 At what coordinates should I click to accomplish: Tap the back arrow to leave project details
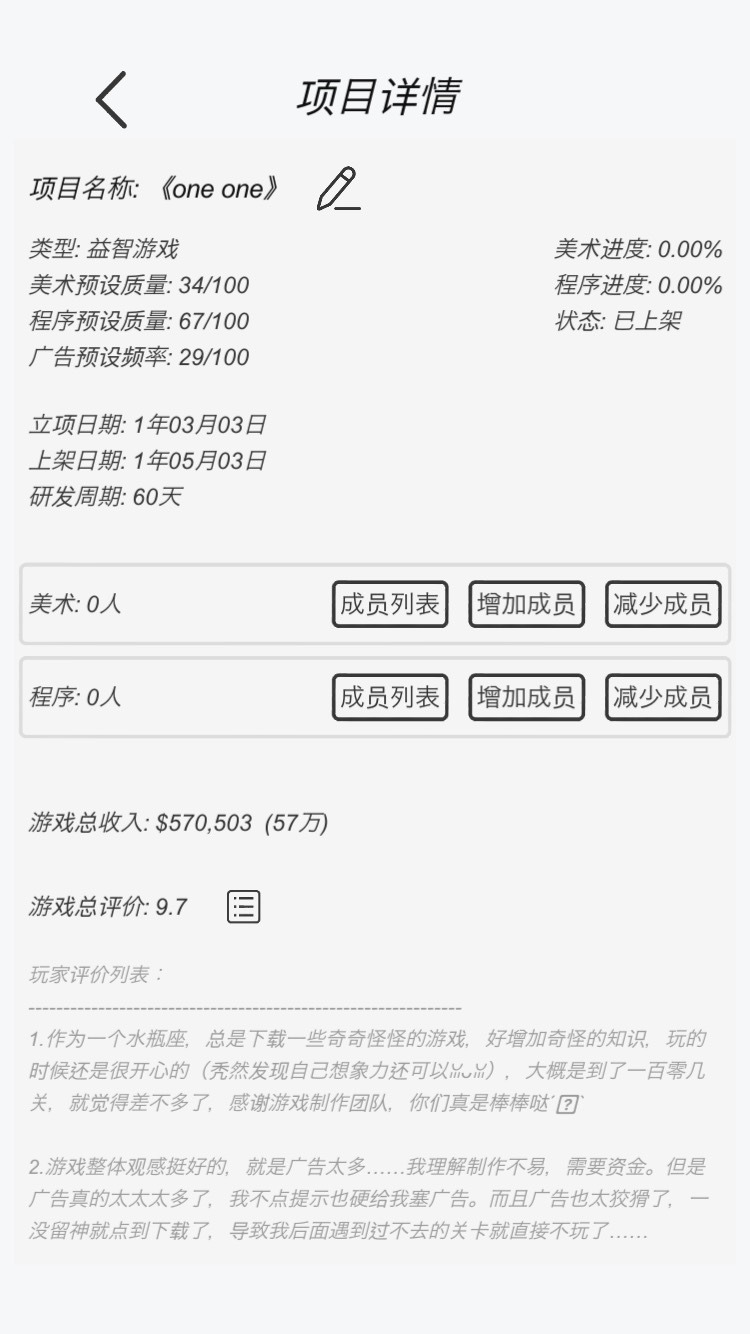coord(110,97)
